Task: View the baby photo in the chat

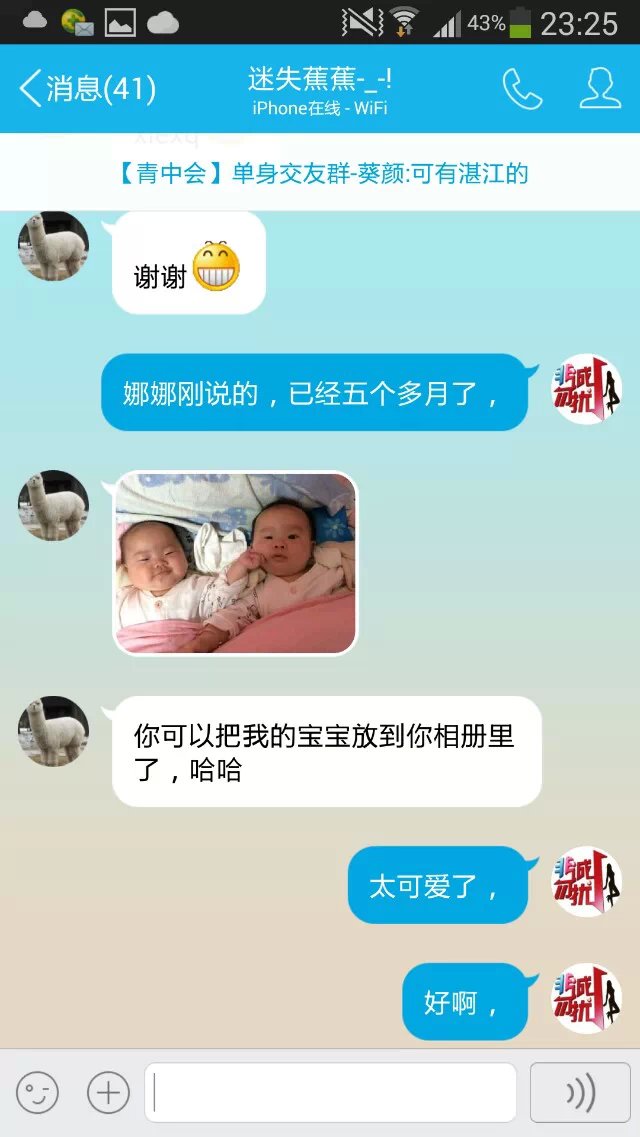Action: [x=235, y=563]
